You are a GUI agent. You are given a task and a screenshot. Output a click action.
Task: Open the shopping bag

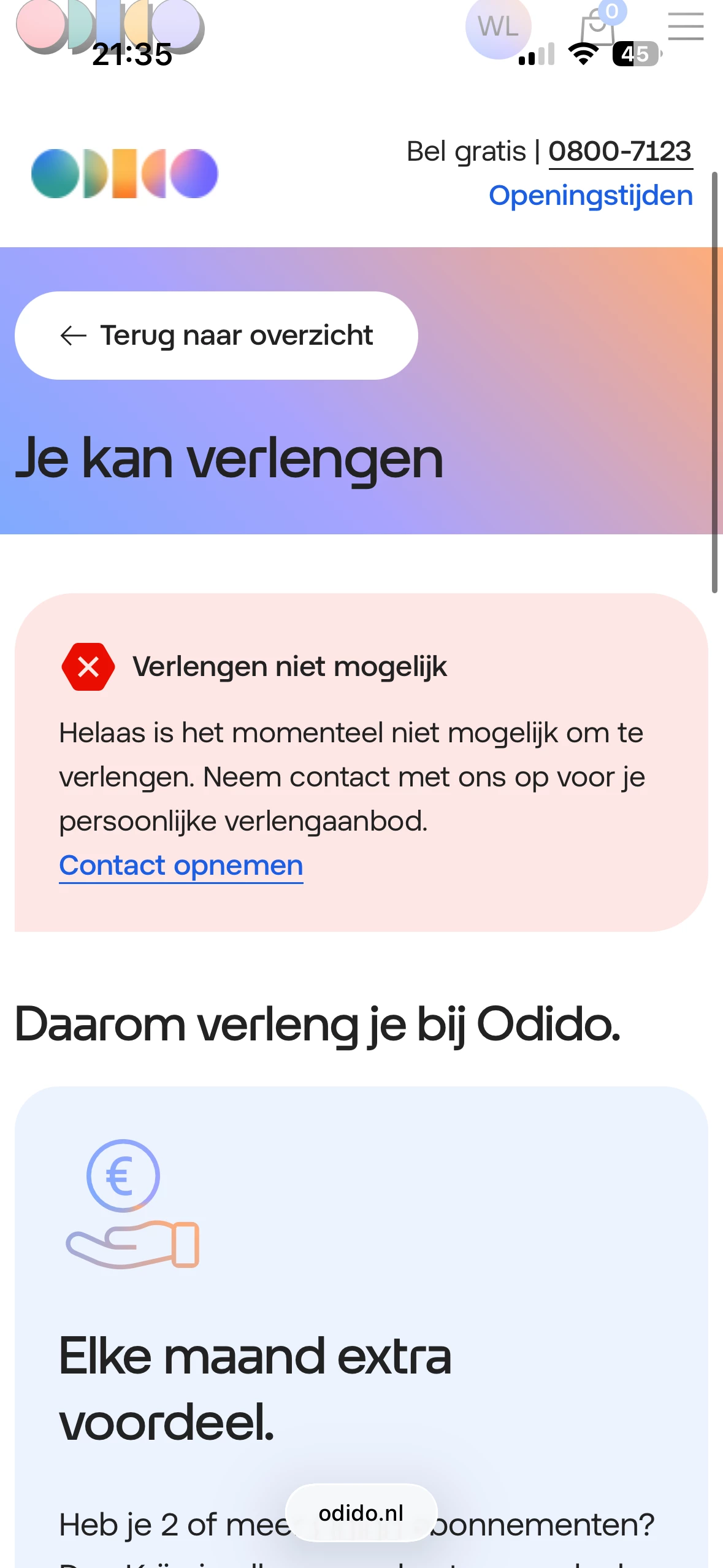[599, 26]
